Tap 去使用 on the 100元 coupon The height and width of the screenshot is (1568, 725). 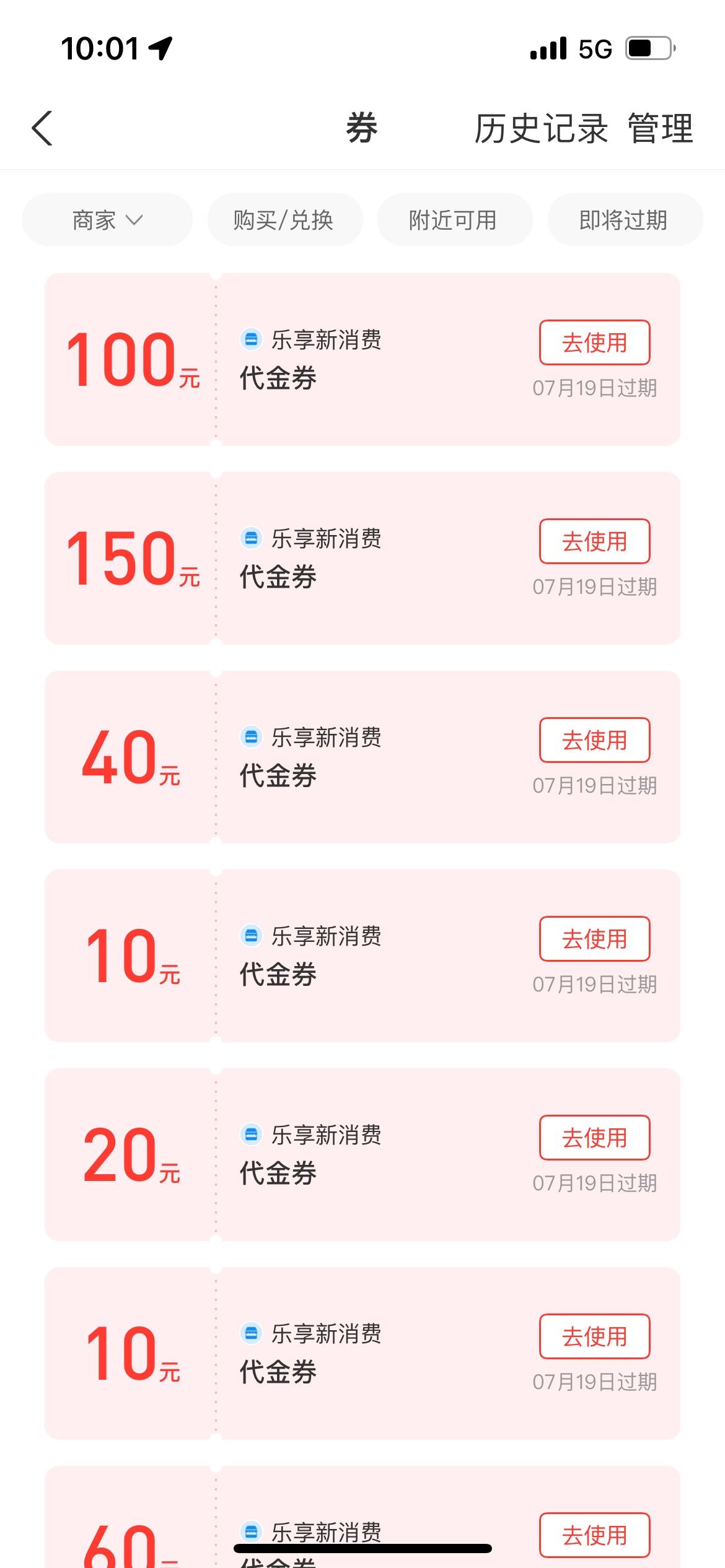[x=594, y=342]
